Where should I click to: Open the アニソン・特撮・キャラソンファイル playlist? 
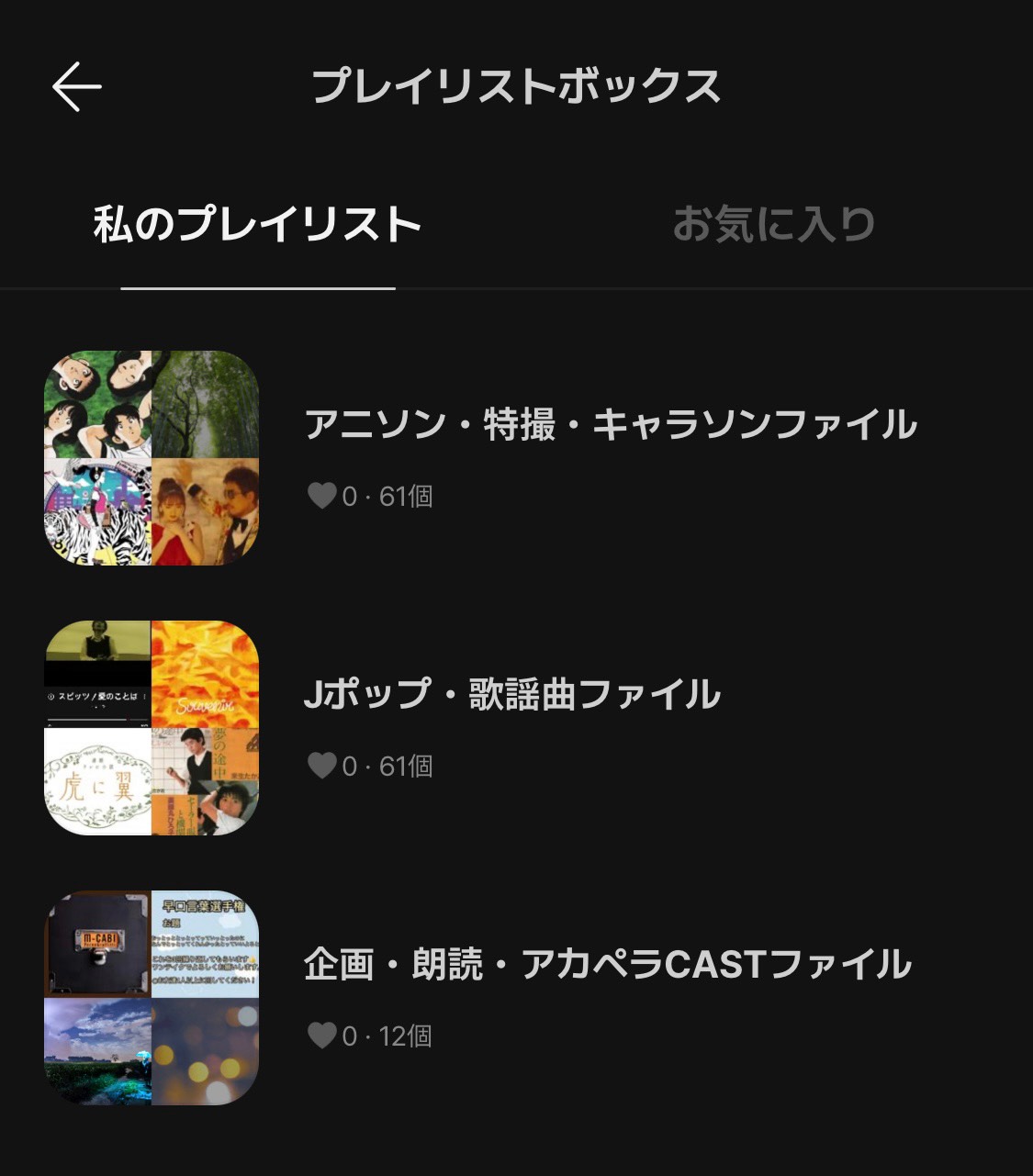(610, 425)
